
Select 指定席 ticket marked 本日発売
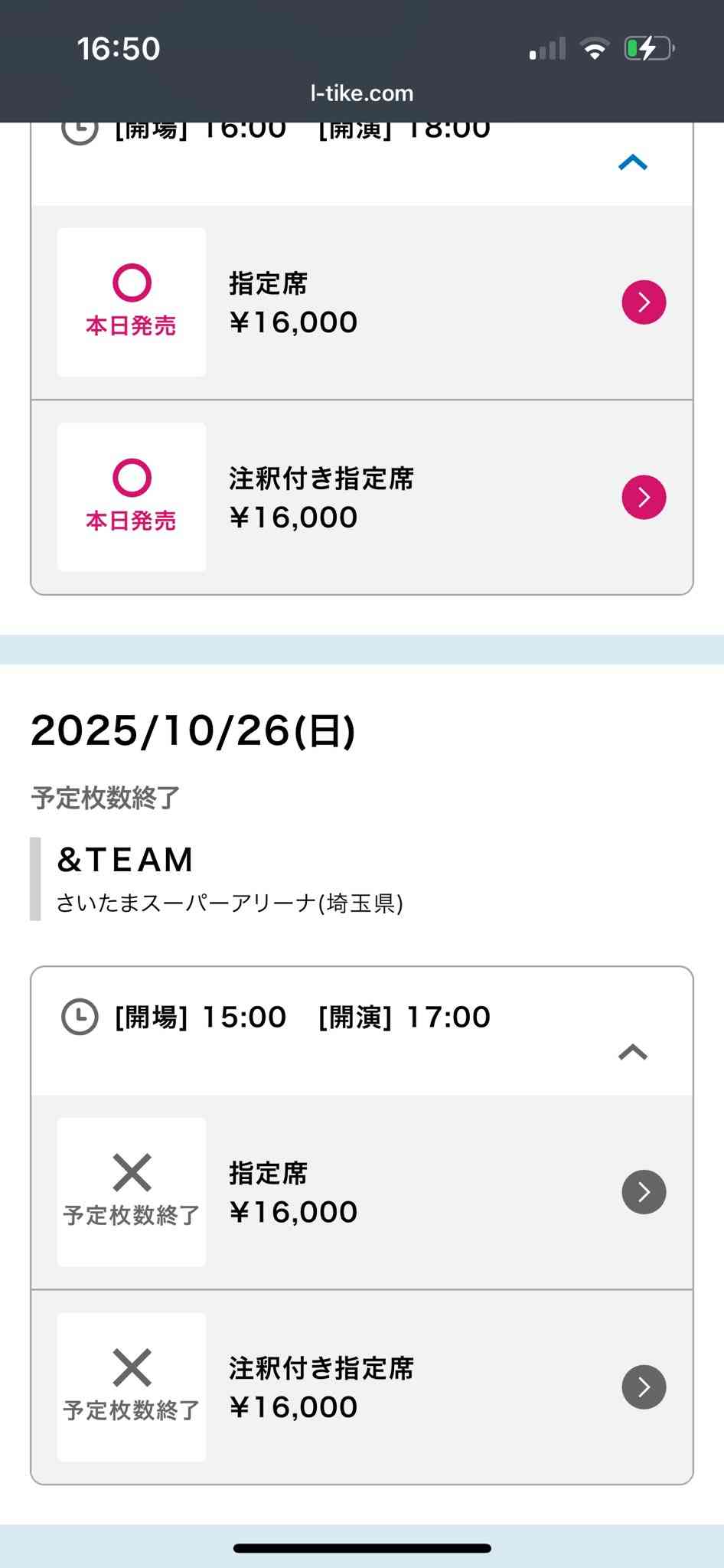pos(362,302)
